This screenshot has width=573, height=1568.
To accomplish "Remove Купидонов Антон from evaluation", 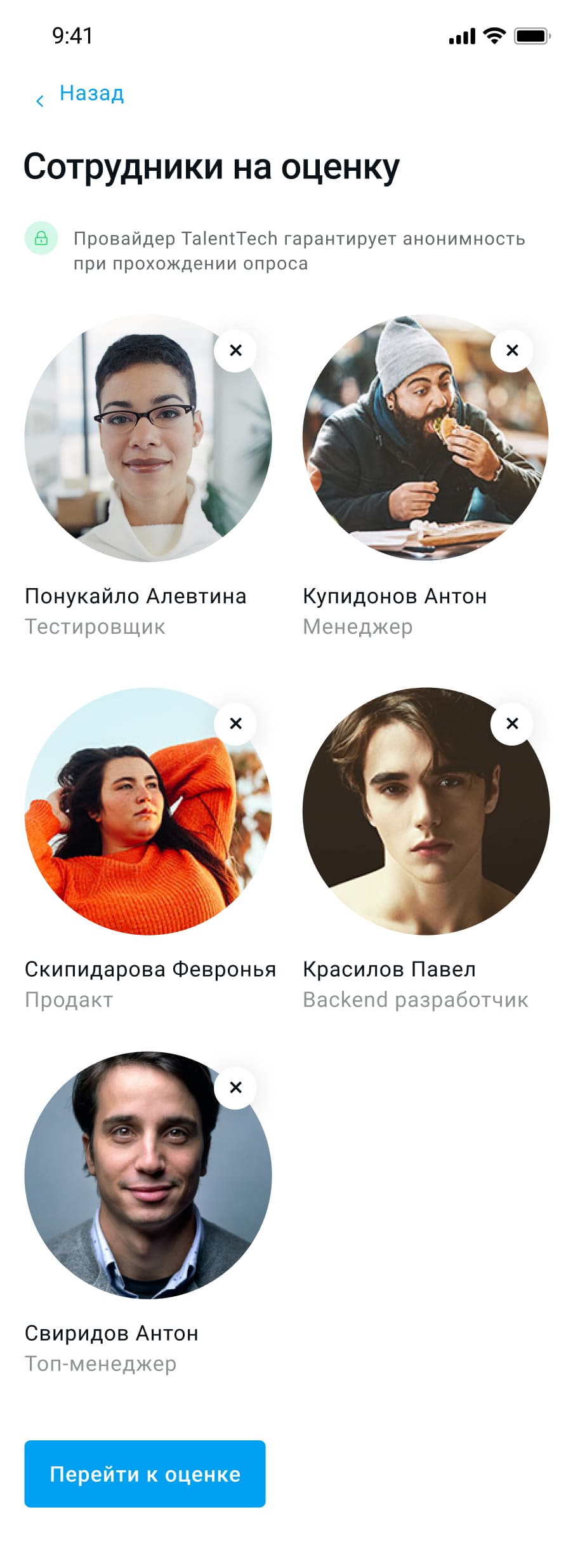I will (512, 351).
